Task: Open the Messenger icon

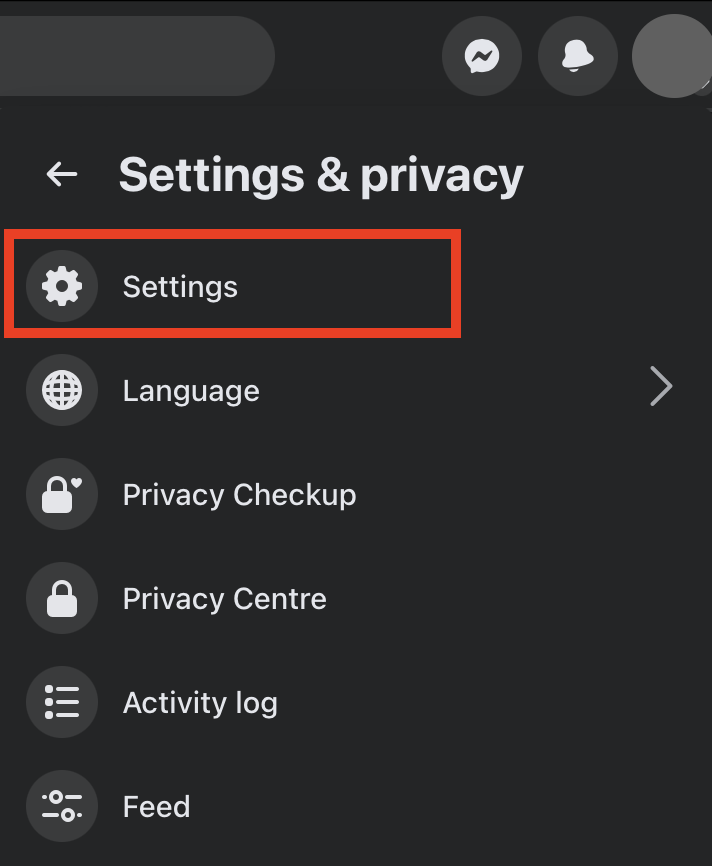Action: tap(482, 56)
